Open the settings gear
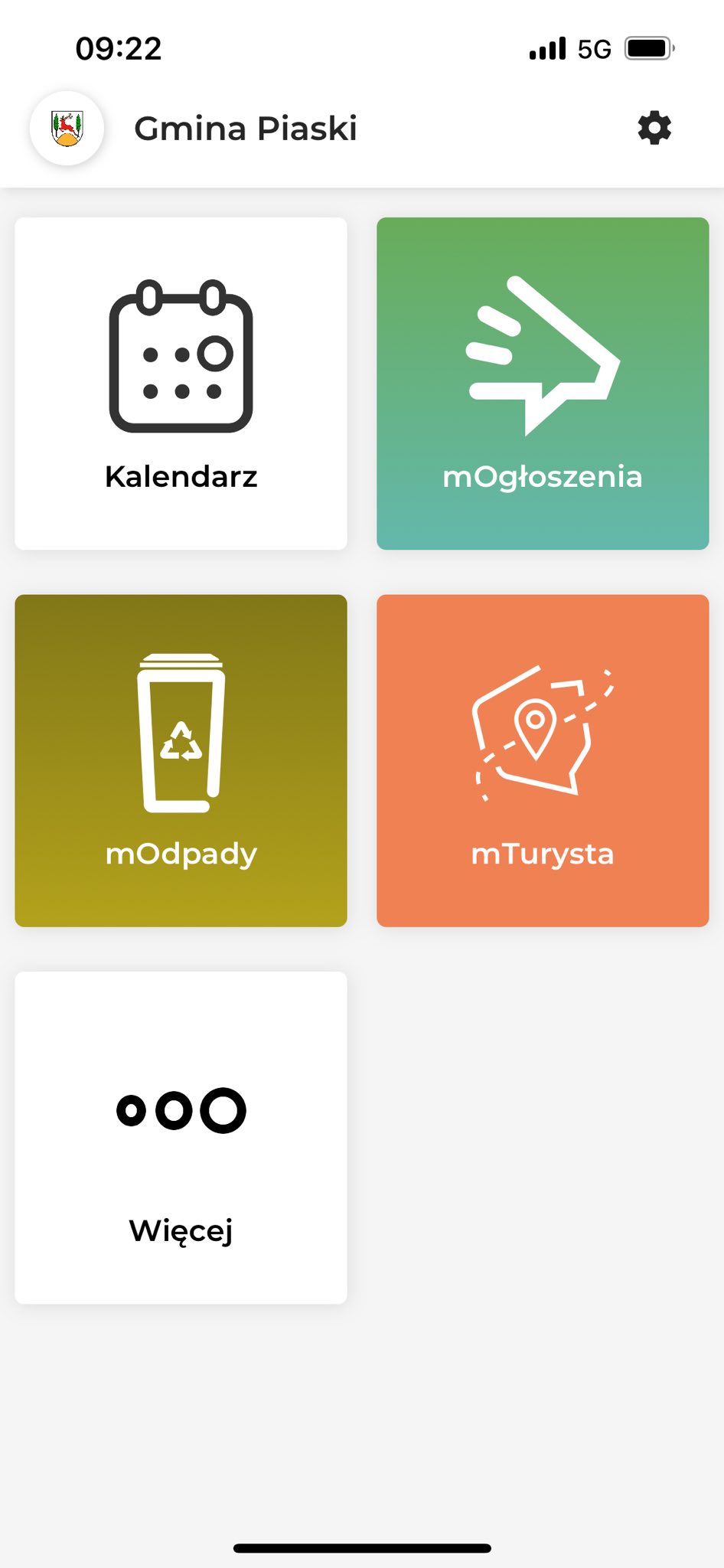This screenshot has width=724, height=1568. point(654,128)
